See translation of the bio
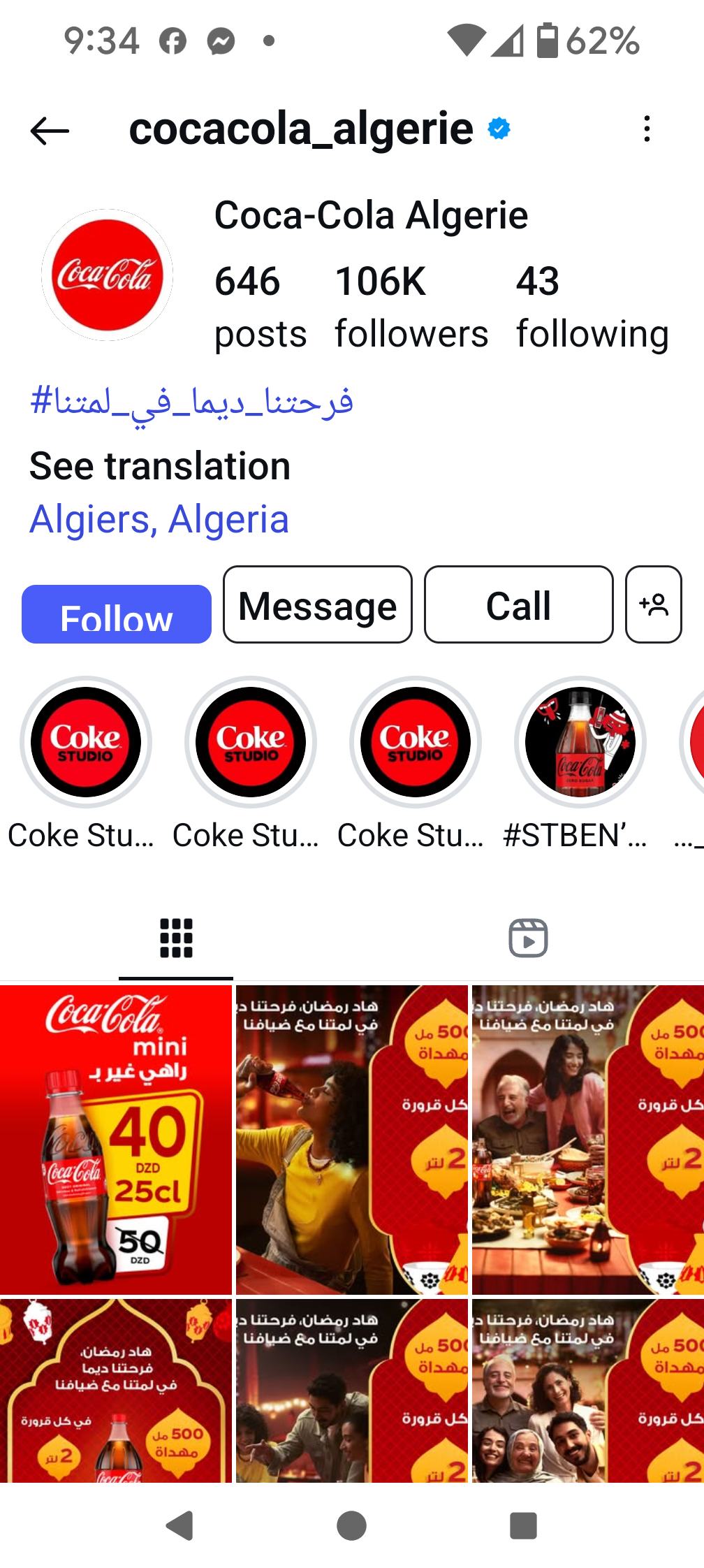 (160, 466)
